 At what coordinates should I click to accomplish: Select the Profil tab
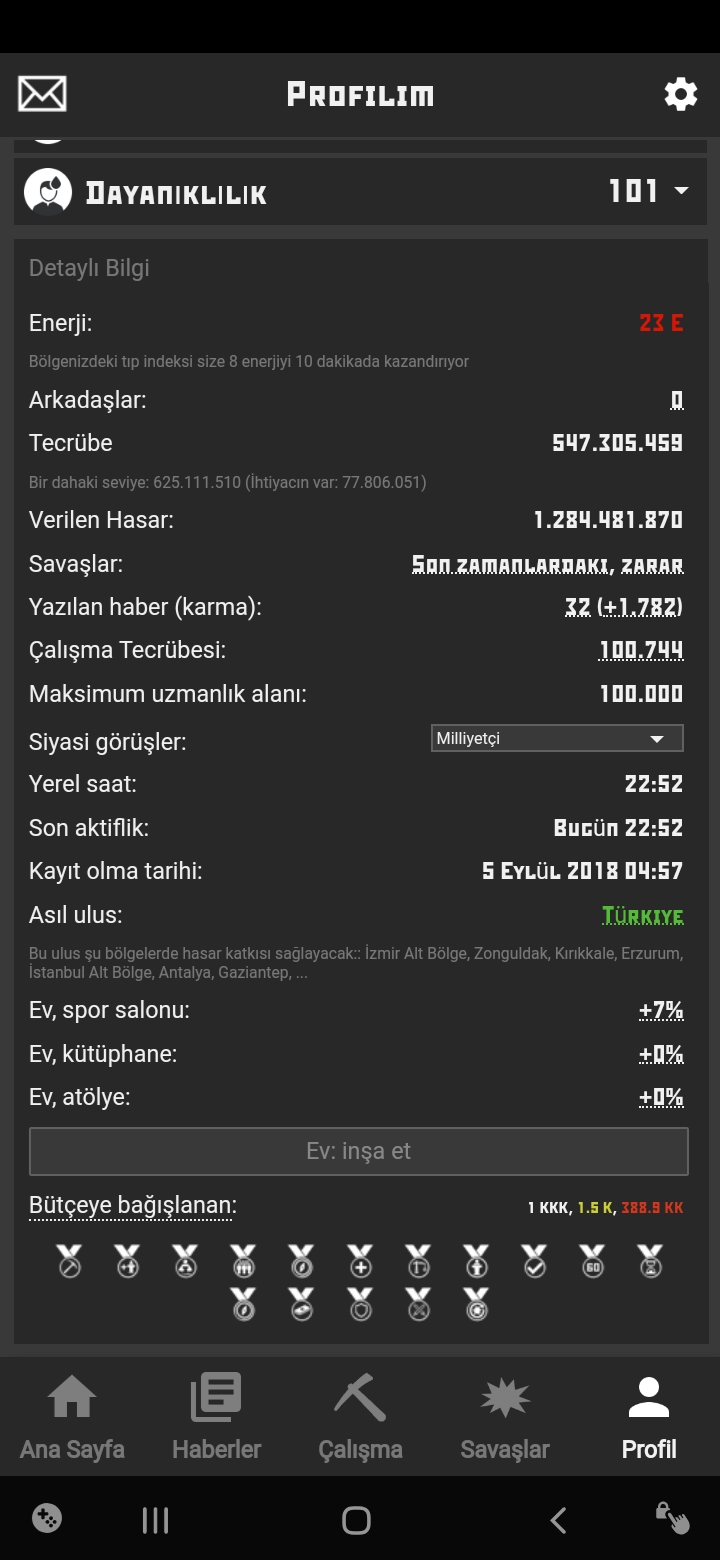tap(649, 1418)
